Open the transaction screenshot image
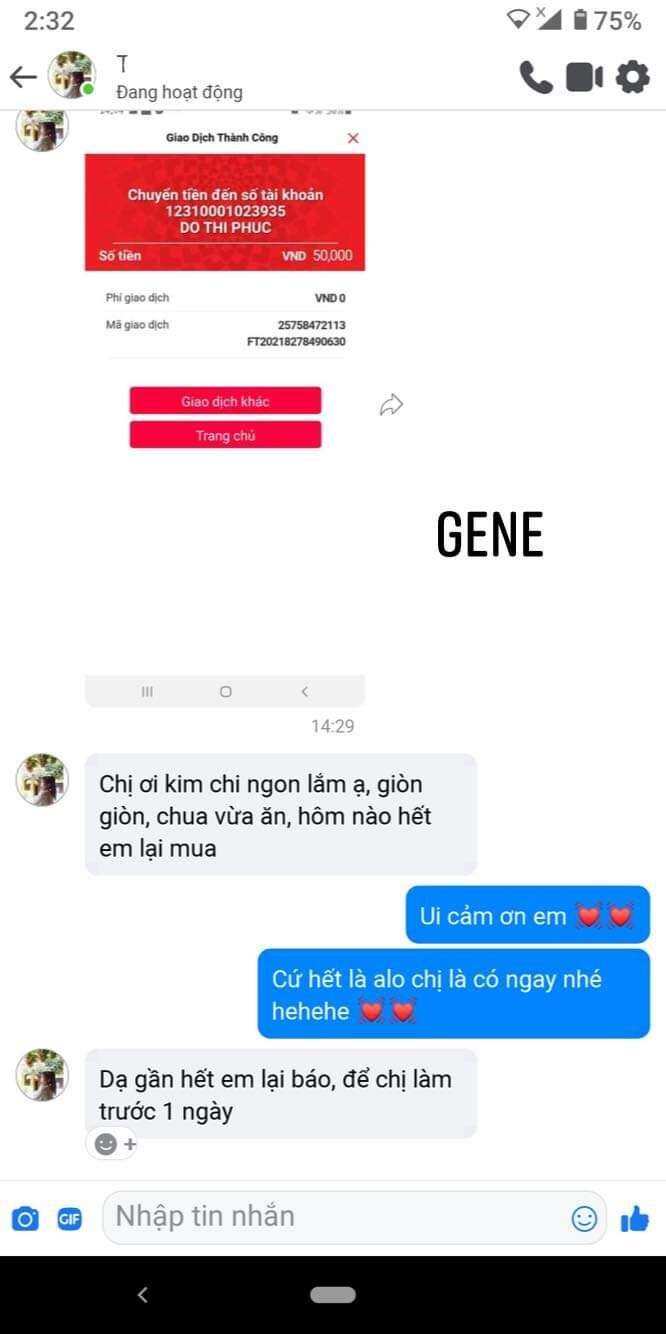This screenshot has width=666, height=1334. coord(225,400)
